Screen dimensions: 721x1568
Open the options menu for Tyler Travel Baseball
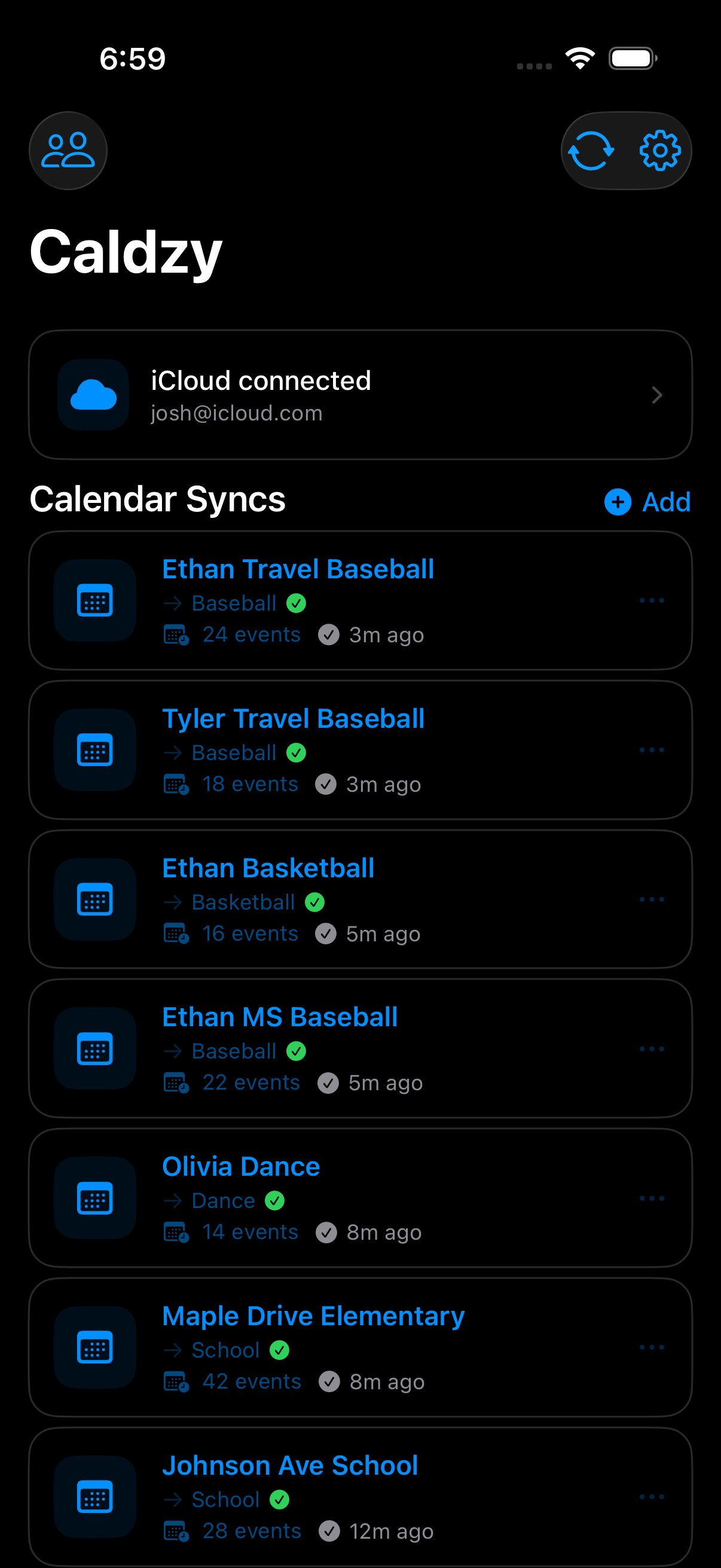(x=652, y=750)
